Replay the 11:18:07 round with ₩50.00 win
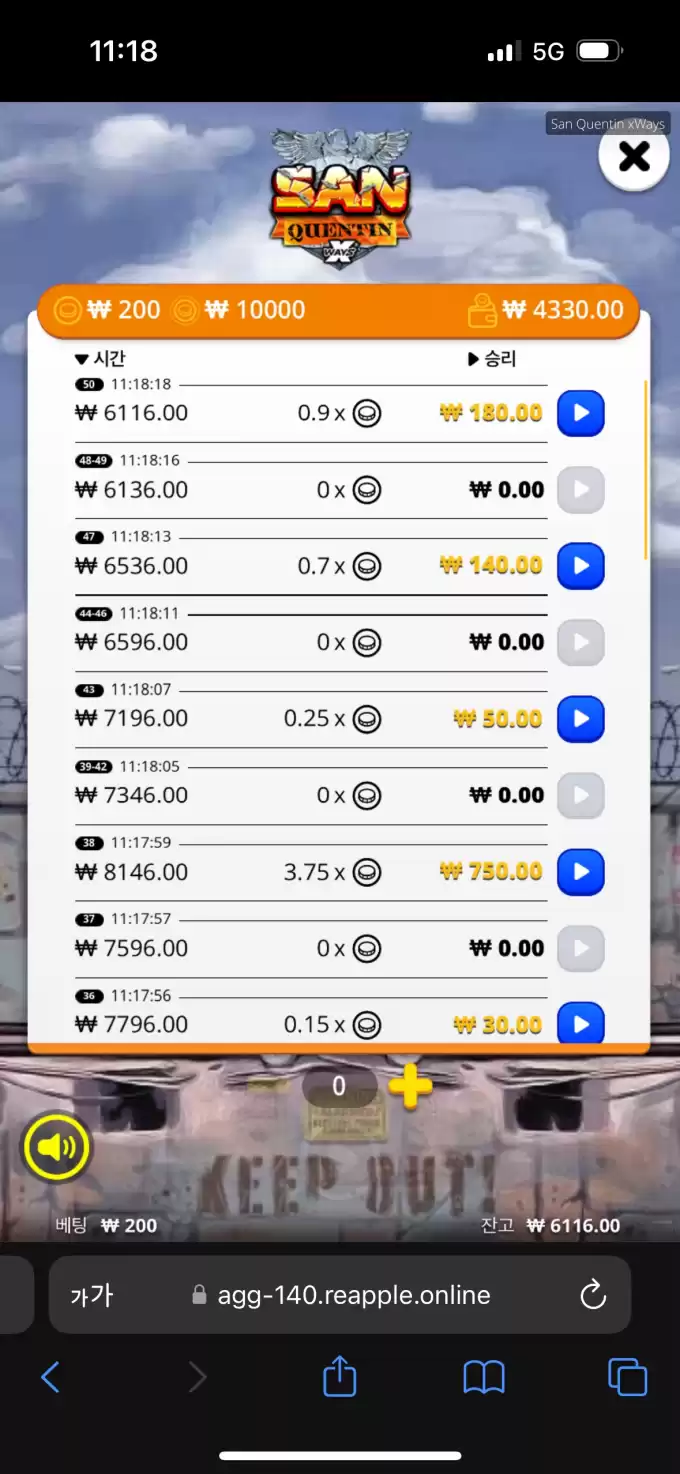Screen dimensions: 680x1474 coord(580,719)
